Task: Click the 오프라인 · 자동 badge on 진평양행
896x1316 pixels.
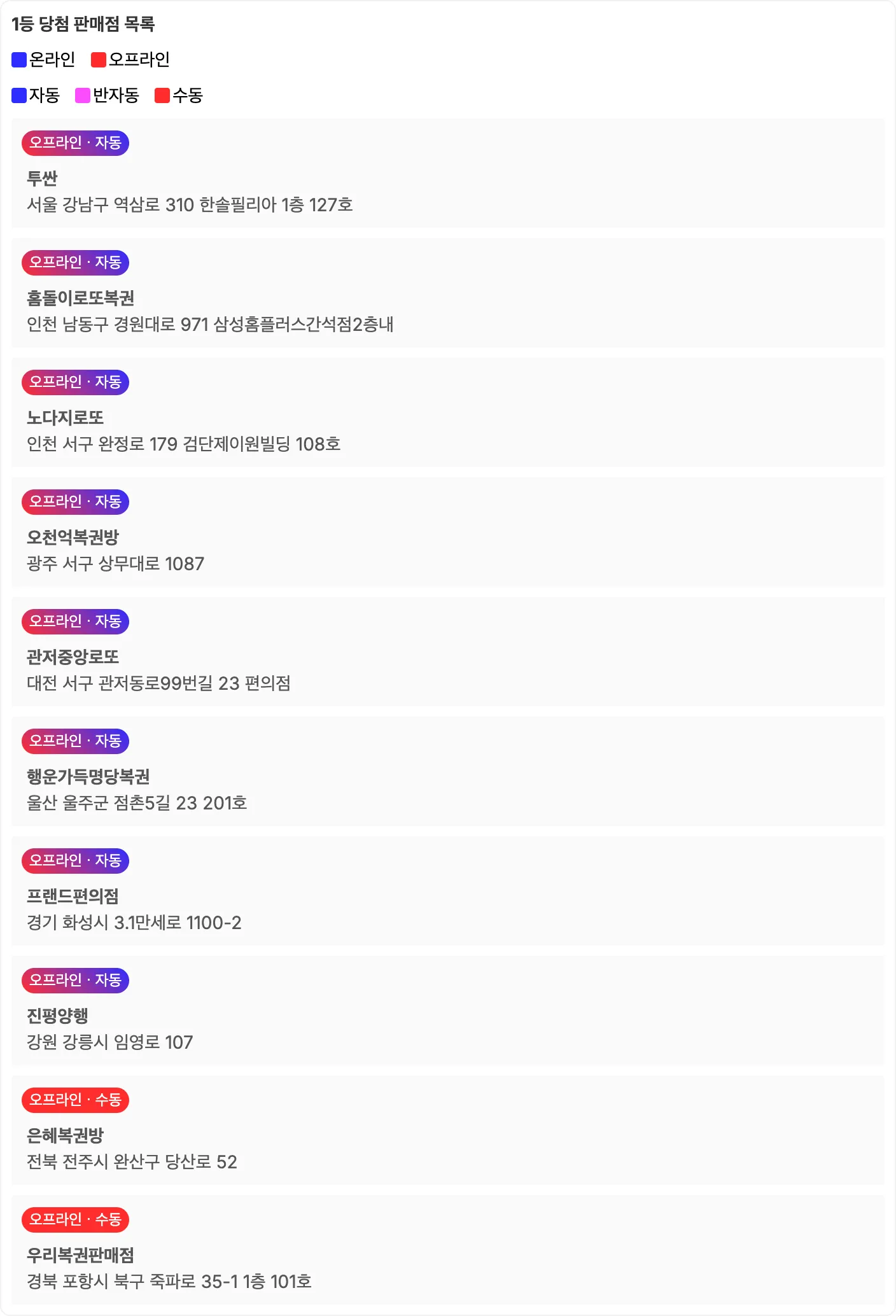Action: [x=74, y=981]
